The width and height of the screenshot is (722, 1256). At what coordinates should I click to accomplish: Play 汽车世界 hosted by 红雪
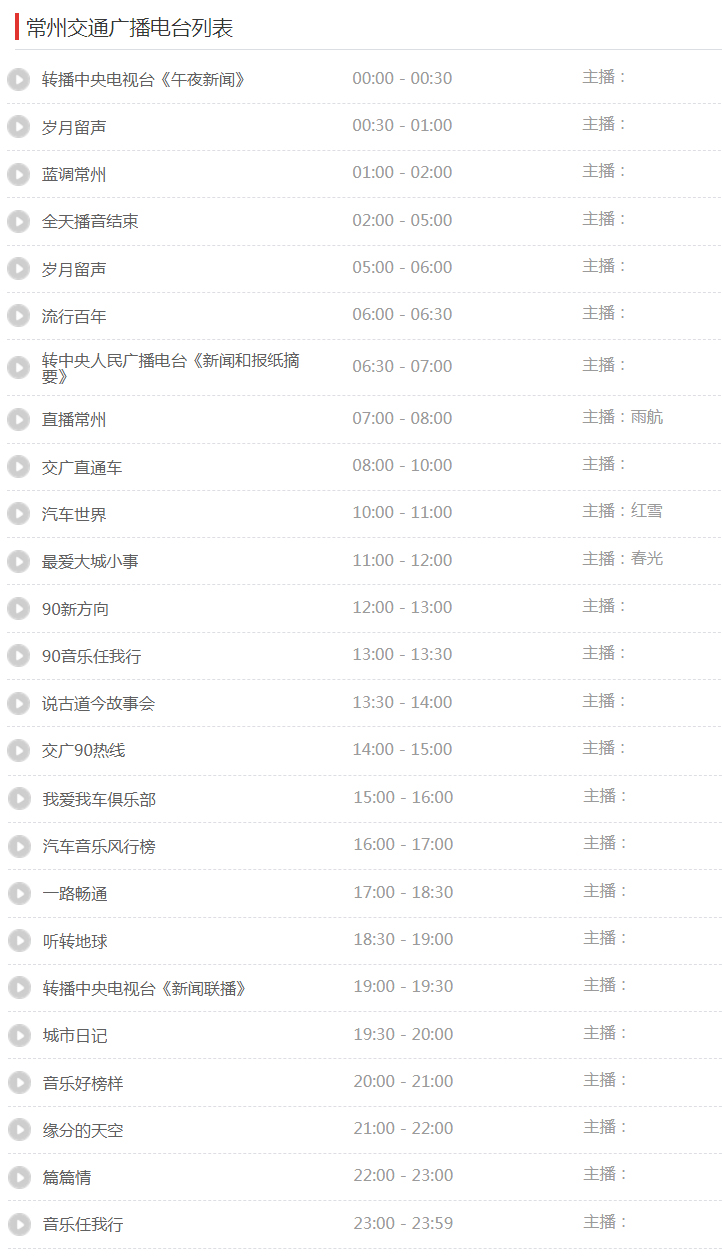(19, 514)
